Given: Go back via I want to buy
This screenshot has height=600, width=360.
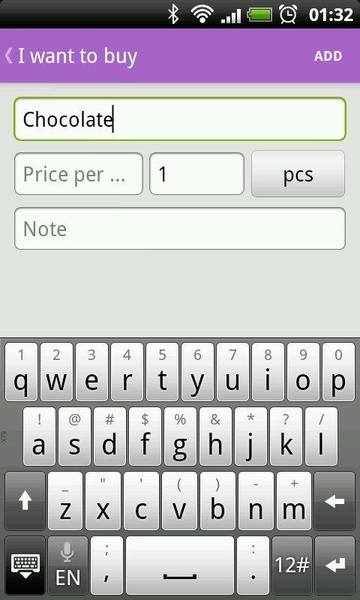Looking at the screenshot, I should [x=71, y=56].
